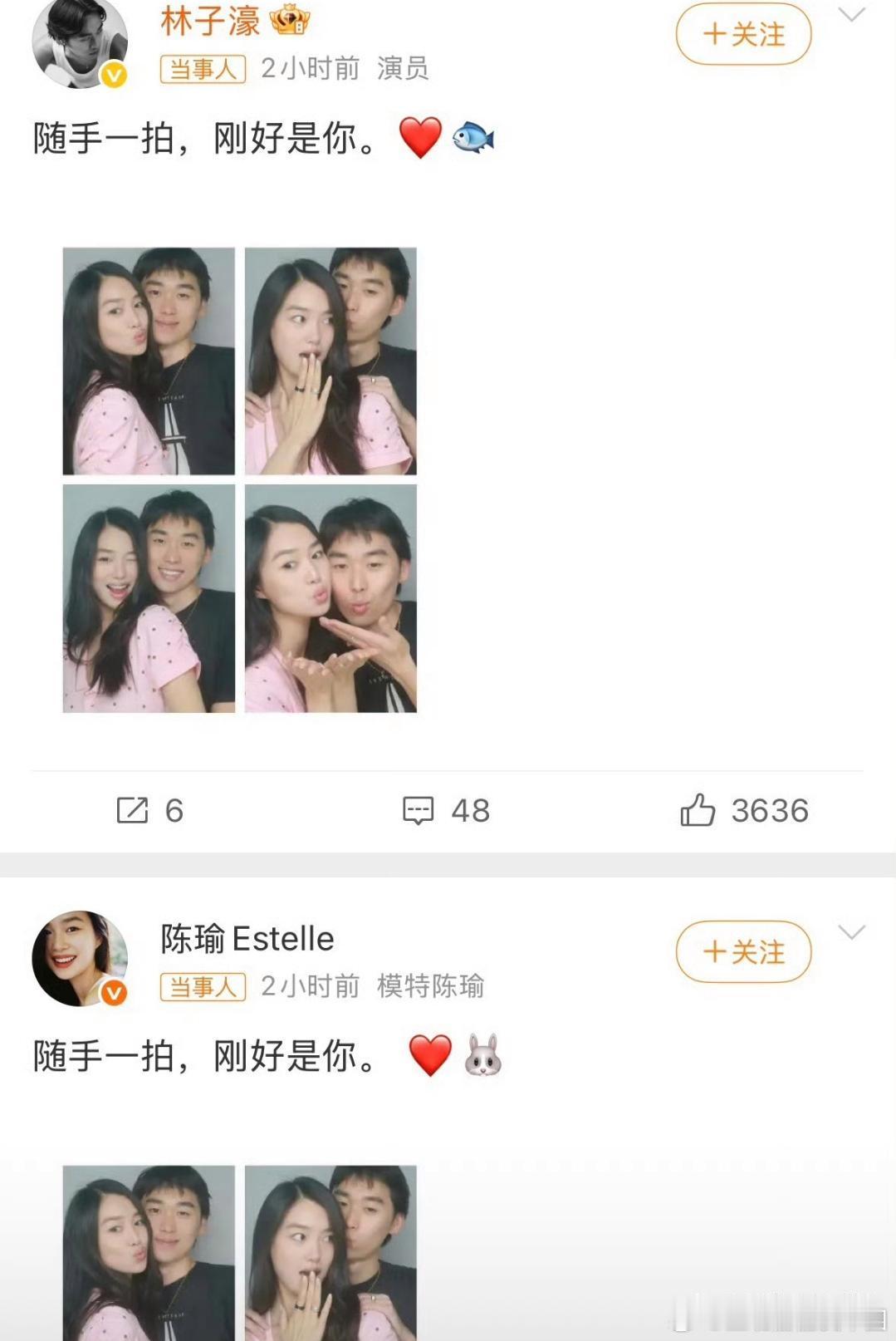Open the first photo in 林子濠's post
The height and width of the screenshot is (1341, 896).
(x=149, y=361)
